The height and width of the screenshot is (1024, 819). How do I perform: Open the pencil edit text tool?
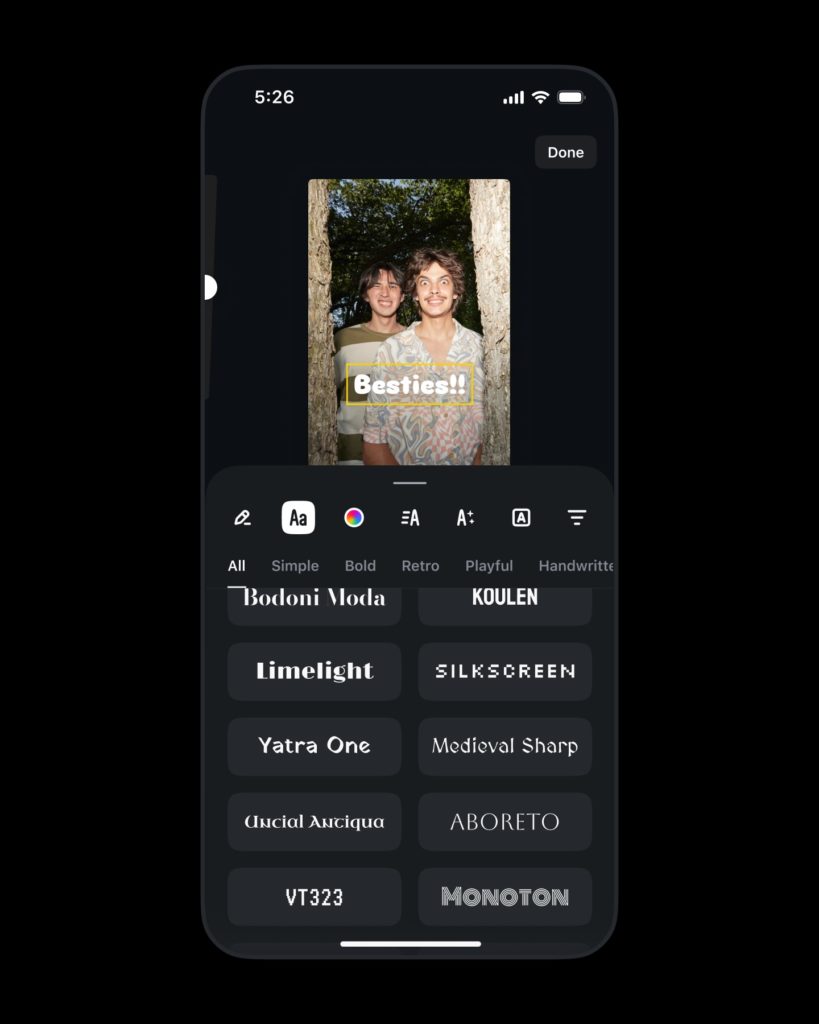pos(242,517)
